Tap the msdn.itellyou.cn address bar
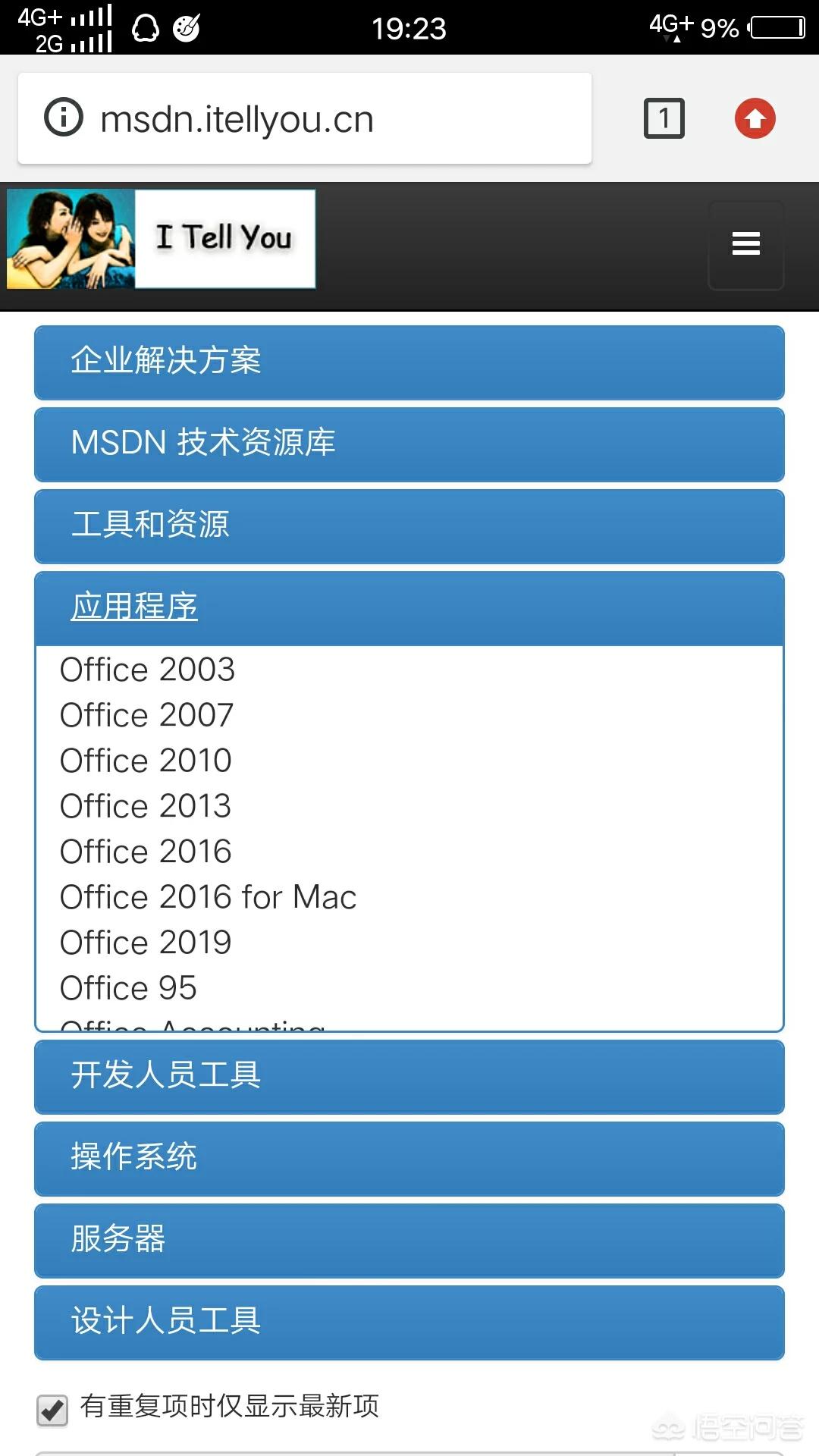Viewport: 819px width, 1456px height. tap(303, 119)
